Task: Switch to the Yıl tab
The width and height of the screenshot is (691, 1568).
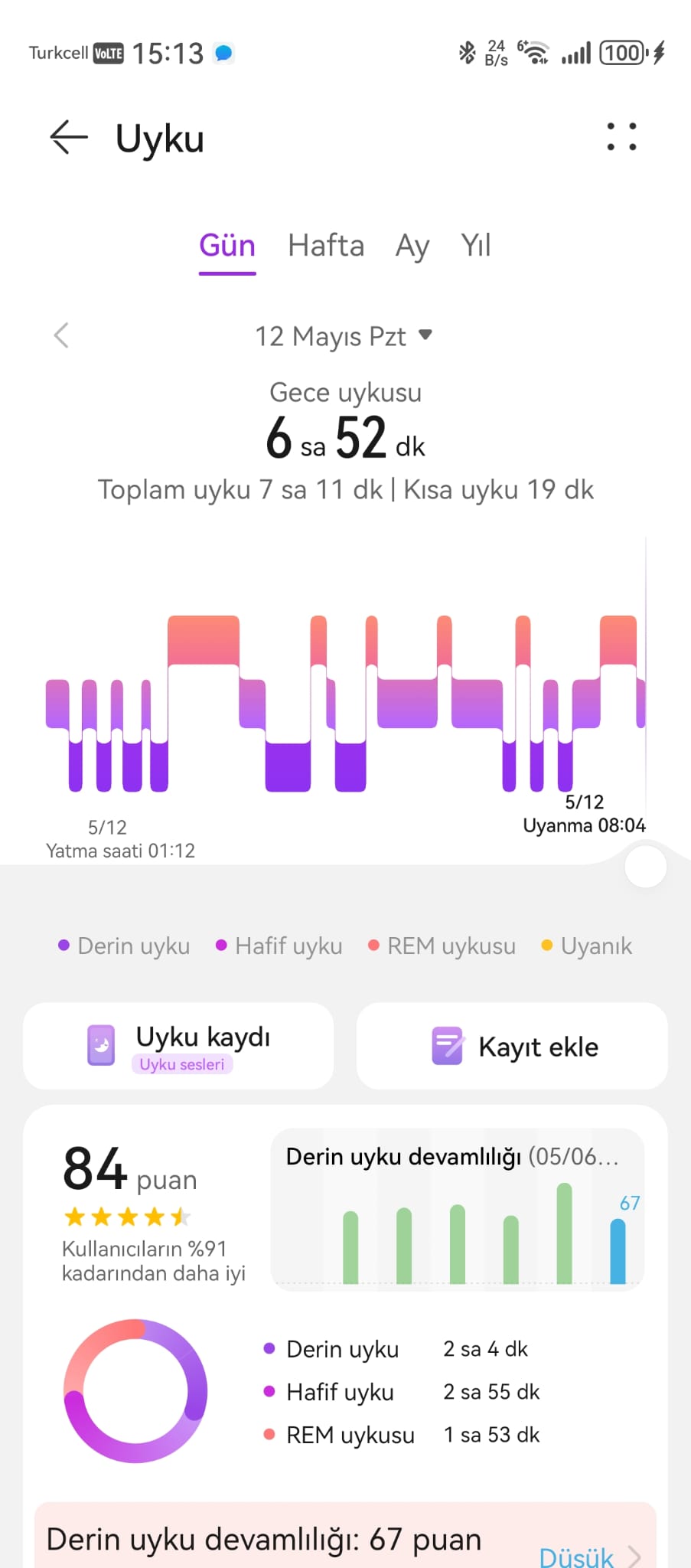Action: coord(476,247)
